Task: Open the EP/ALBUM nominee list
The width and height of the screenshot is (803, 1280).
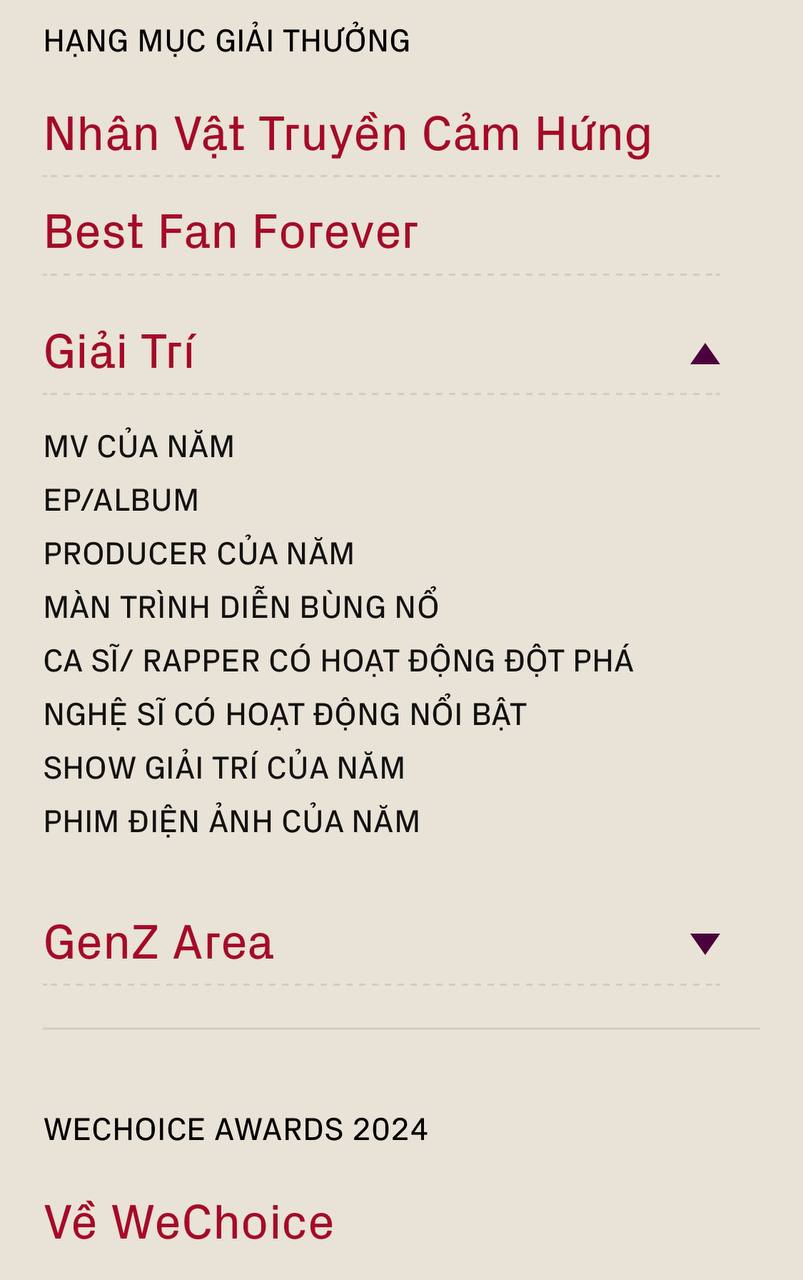Action: (120, 500)
